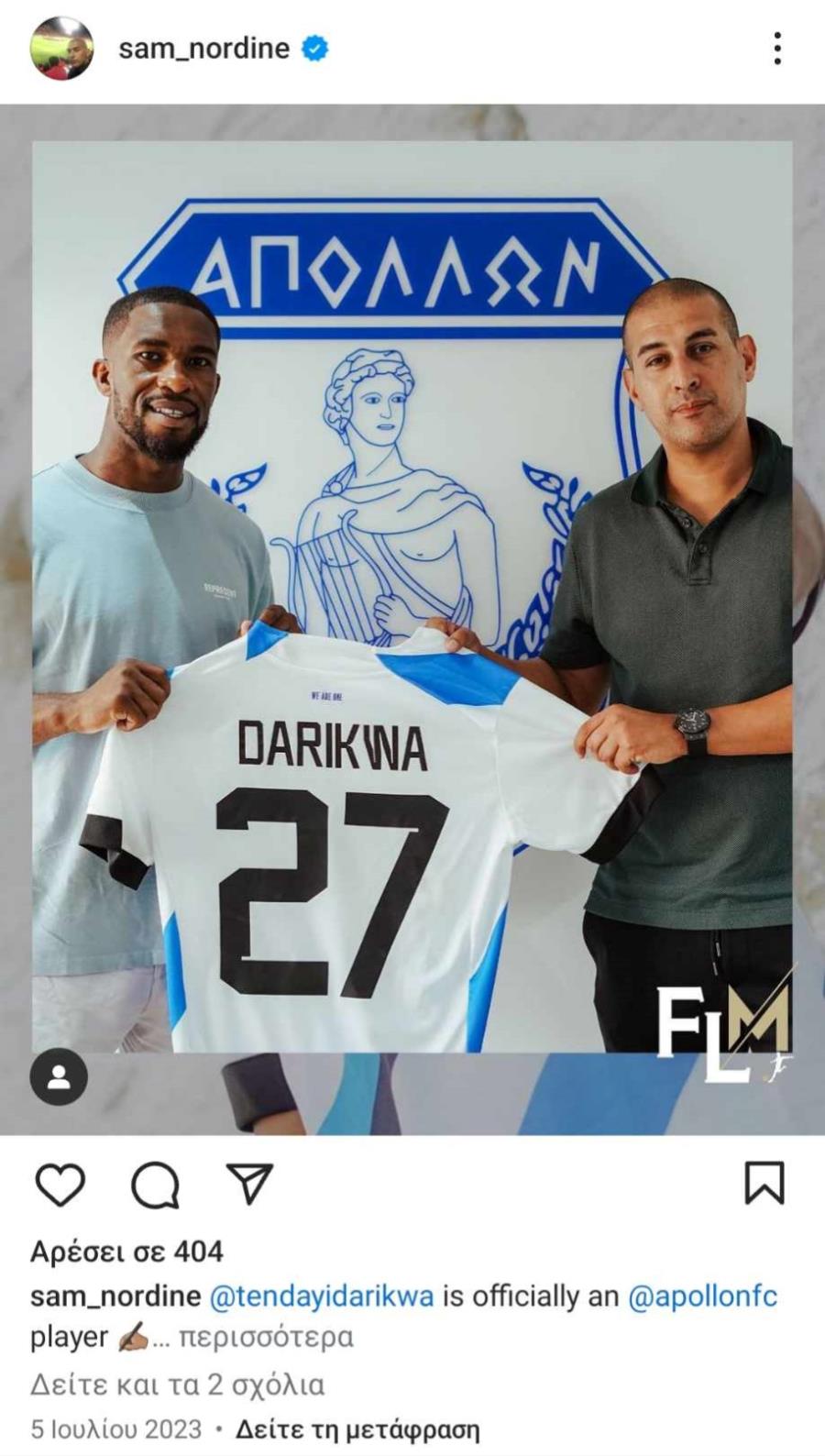Like this post with the heart

click(60, 1184)
